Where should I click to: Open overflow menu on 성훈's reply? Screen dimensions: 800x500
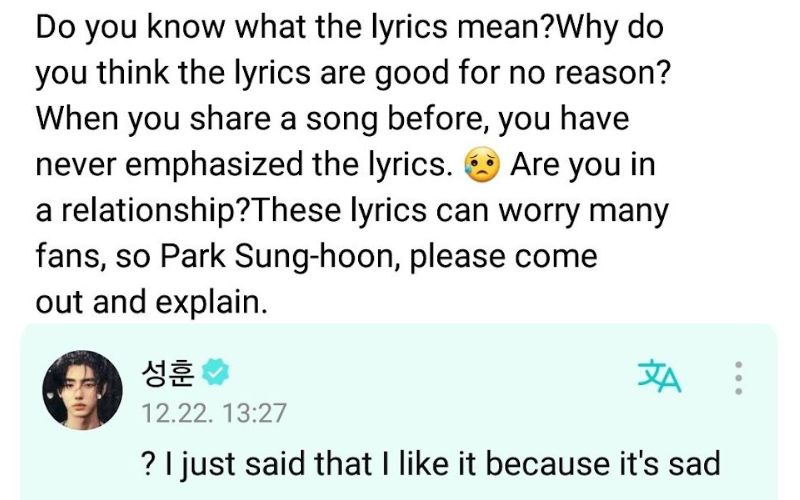coord(738,377)
